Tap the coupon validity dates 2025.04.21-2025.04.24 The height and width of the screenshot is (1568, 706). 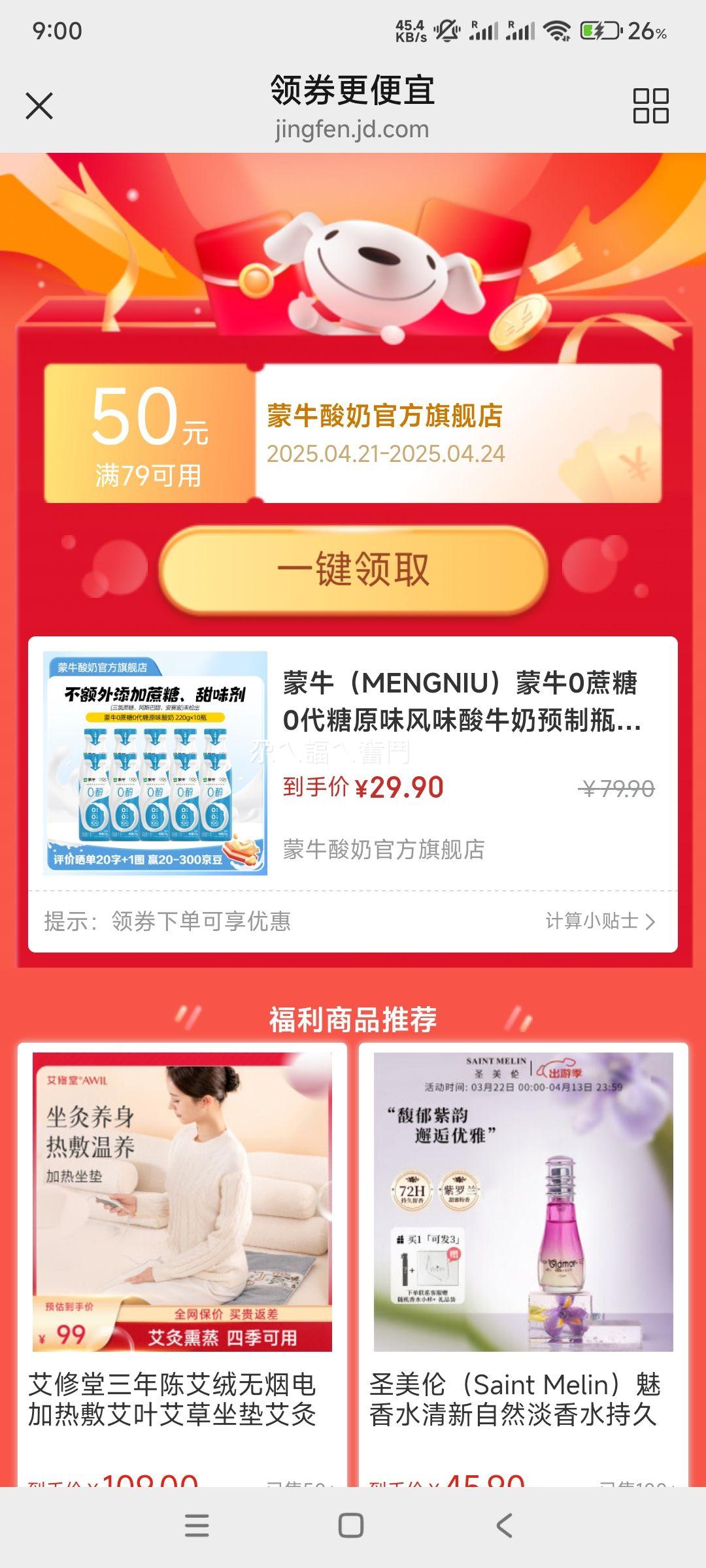click(386, 452)
